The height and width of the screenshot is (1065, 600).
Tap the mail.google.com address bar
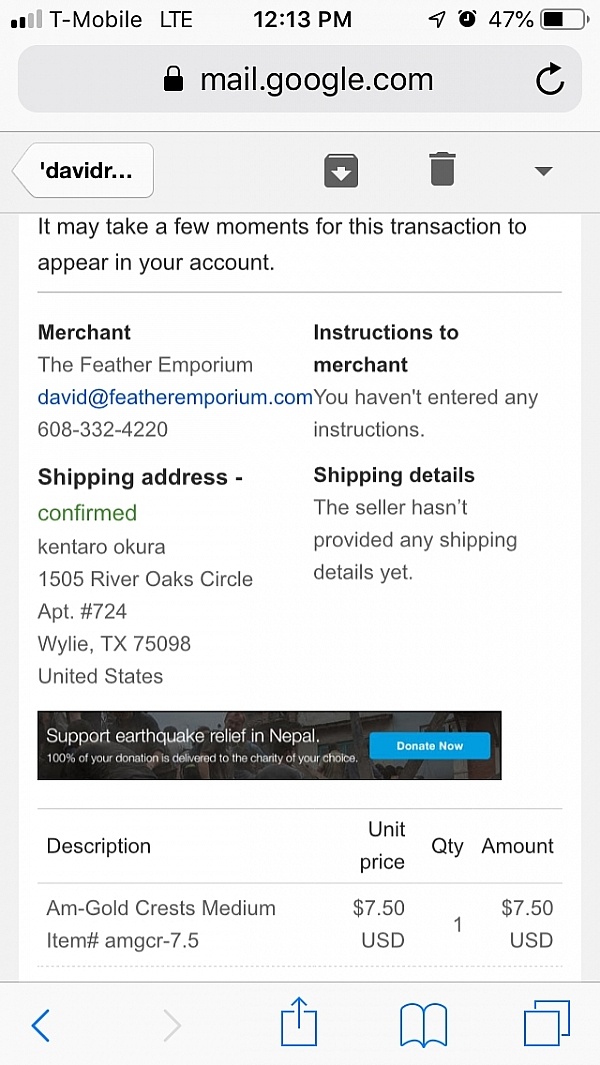300,80
